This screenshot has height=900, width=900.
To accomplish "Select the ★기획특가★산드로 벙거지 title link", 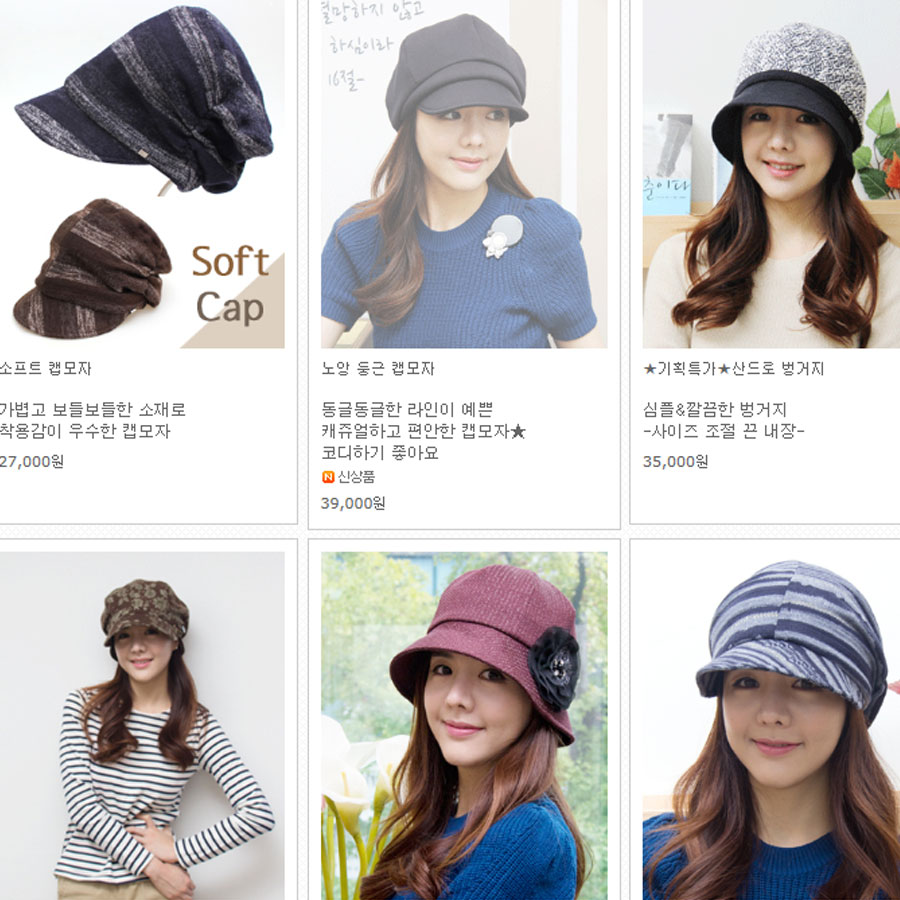I will pyautogui.click(x=734, y=368).
